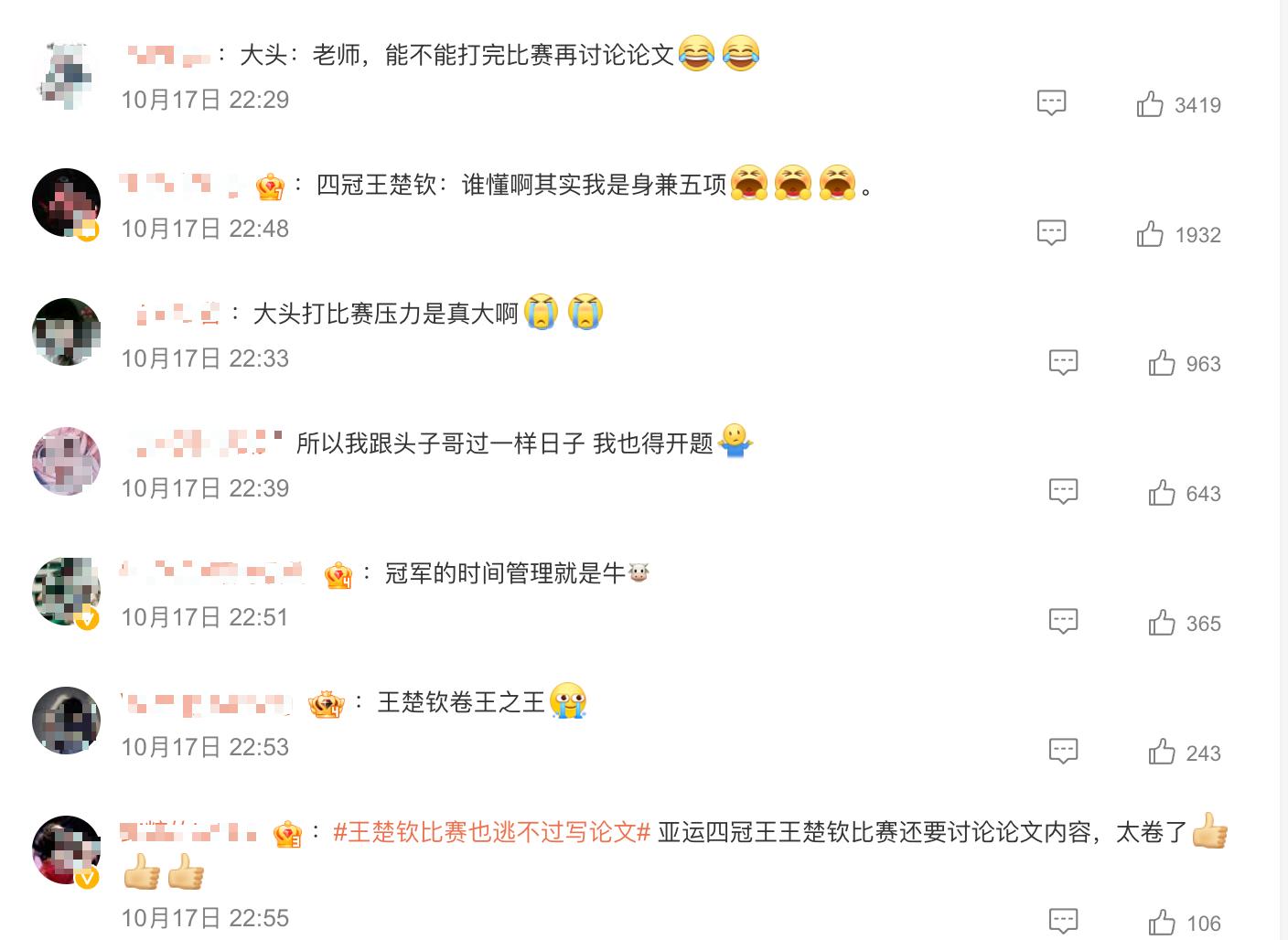Reply to the comment posted at 22:48
This screenshot has width=1288, height=940.
tap(1051, 232)
